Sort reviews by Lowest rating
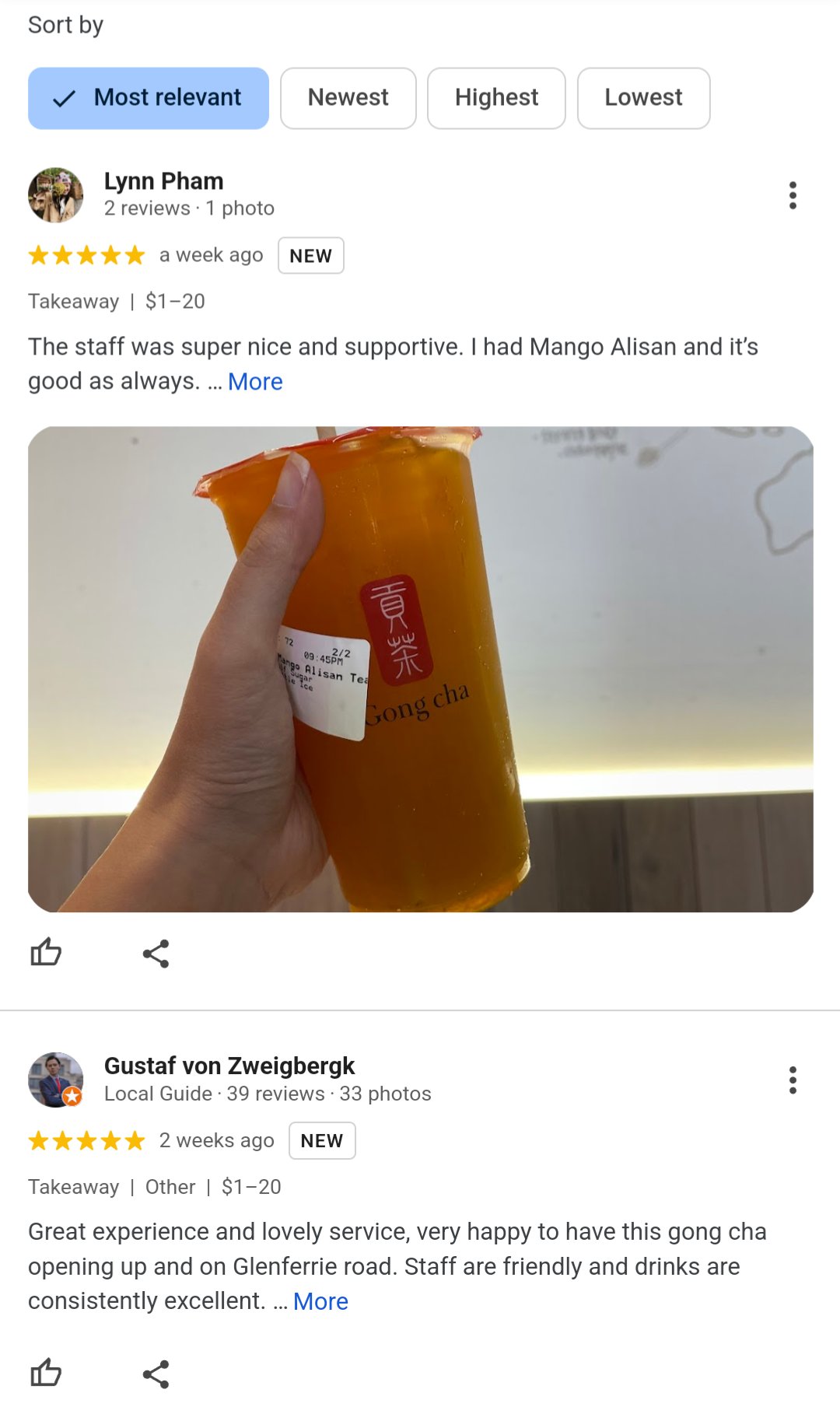 [x=643, y=98]
